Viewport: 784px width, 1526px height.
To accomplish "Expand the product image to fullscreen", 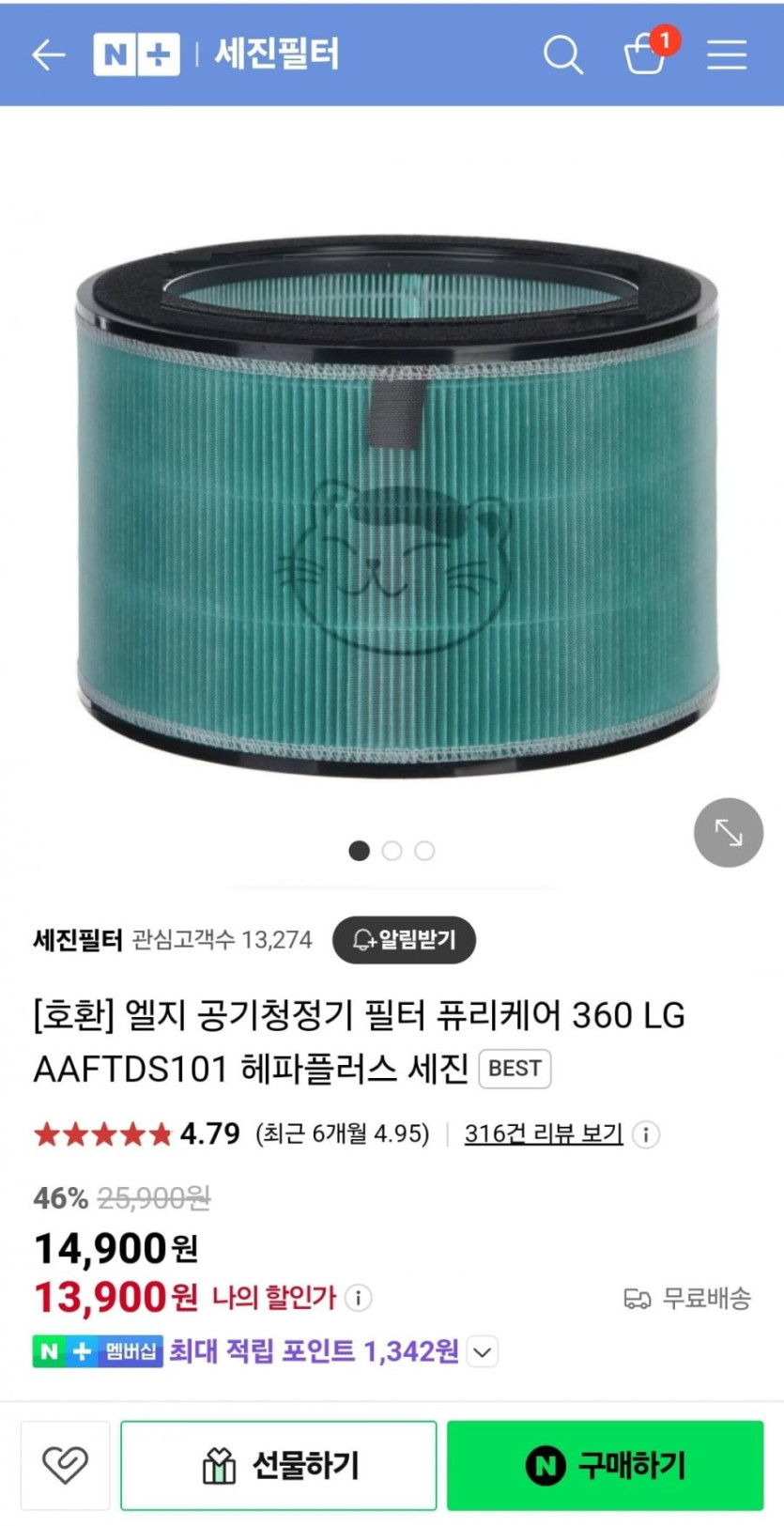I will click(x=729, y=832).
